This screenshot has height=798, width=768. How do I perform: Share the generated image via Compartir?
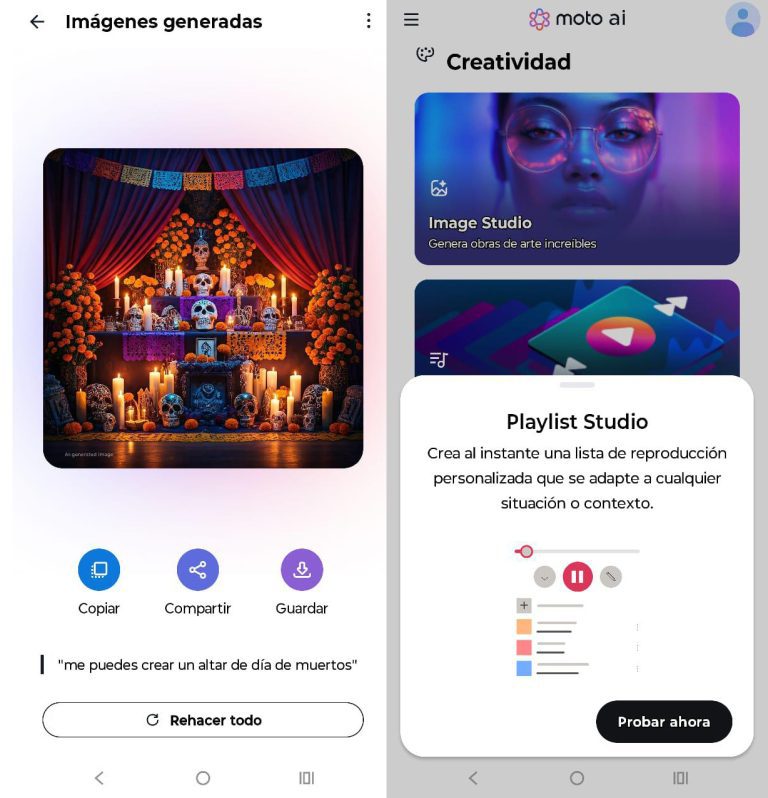point(198,570)
